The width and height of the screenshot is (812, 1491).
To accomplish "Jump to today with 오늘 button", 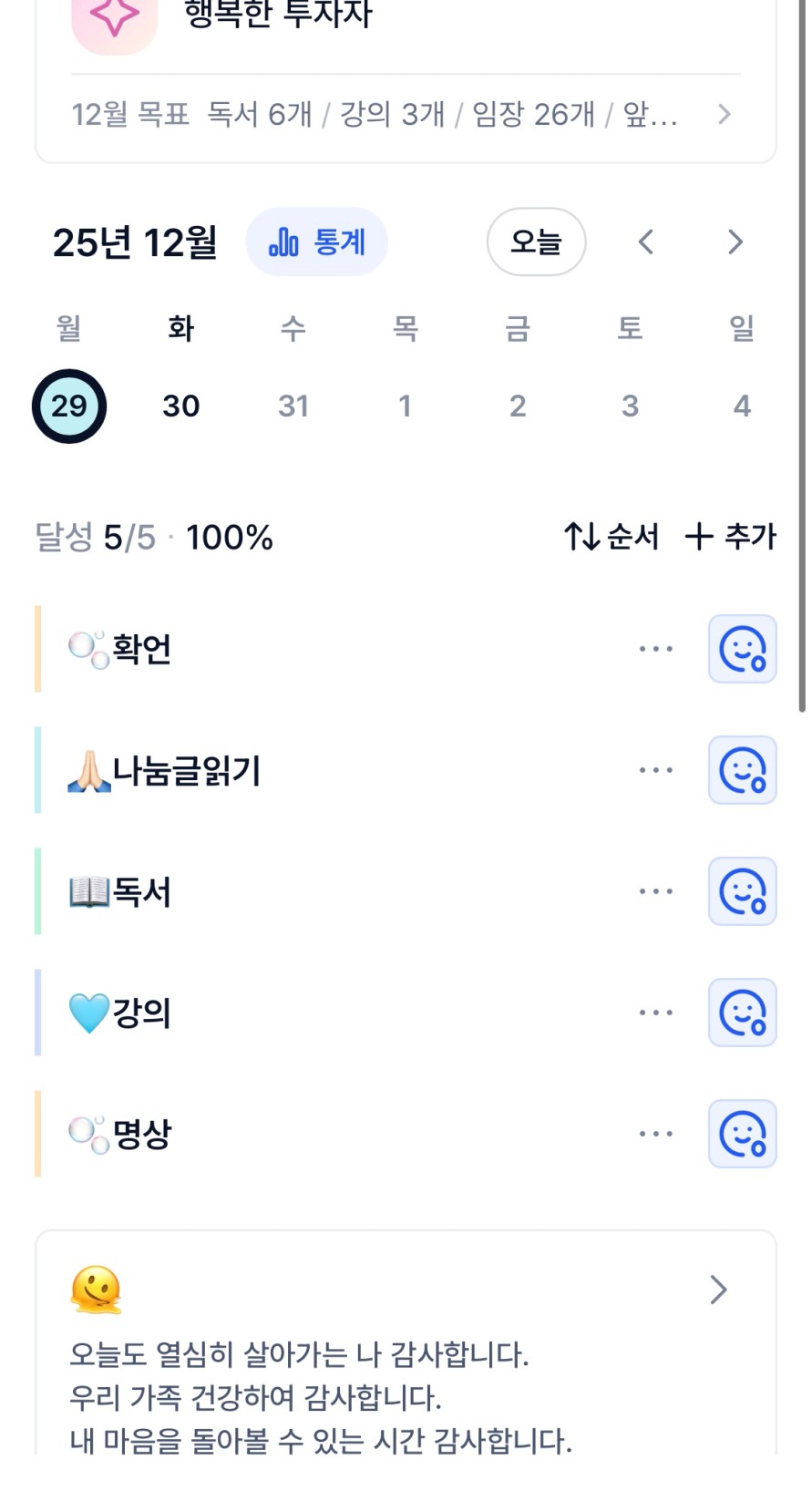I will pos(536,242).
